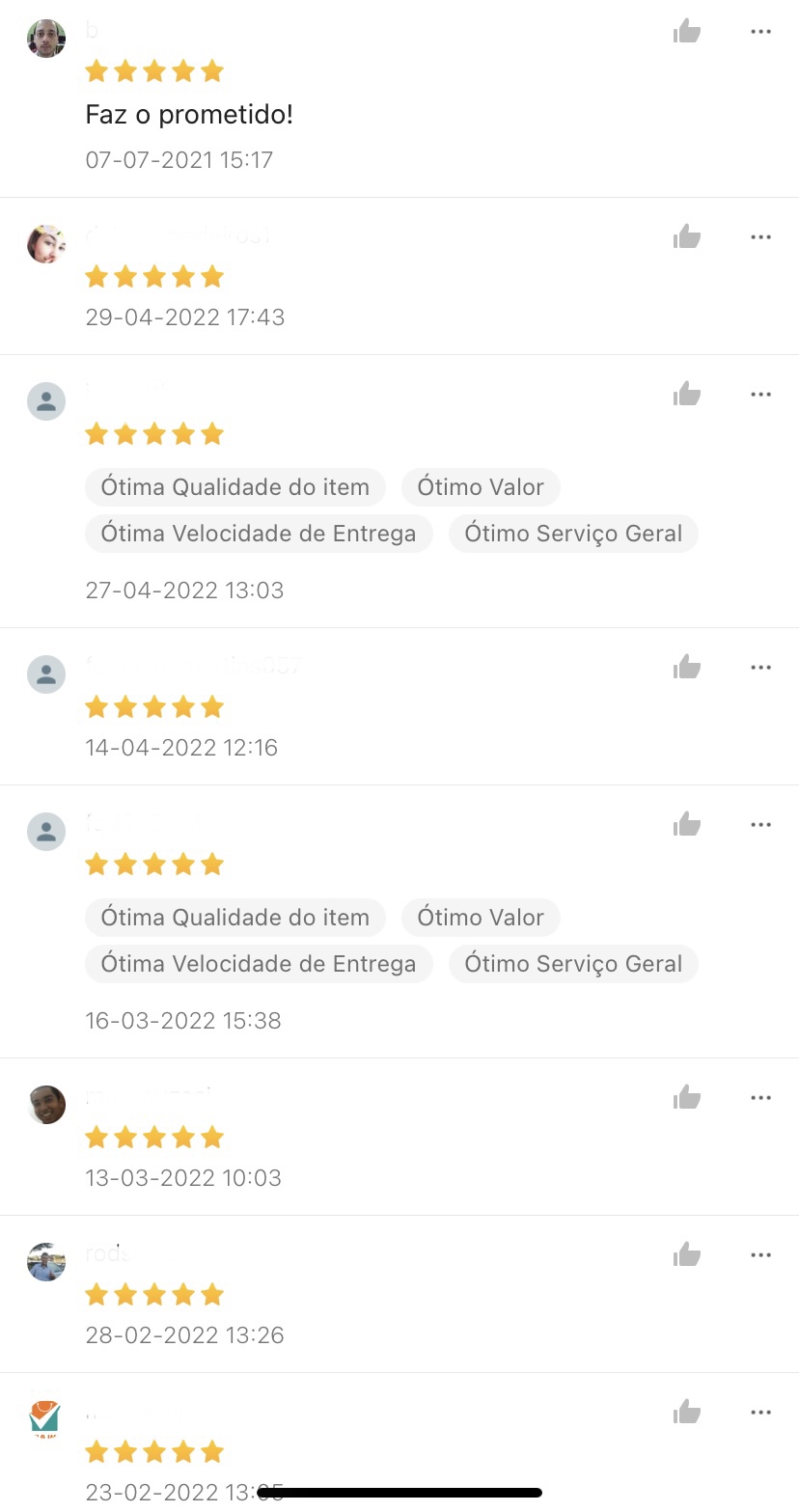Viewport: 799px width, 1512px height.
Task: Open options menu for 29-04-2022 review
Action: (760, 237)
